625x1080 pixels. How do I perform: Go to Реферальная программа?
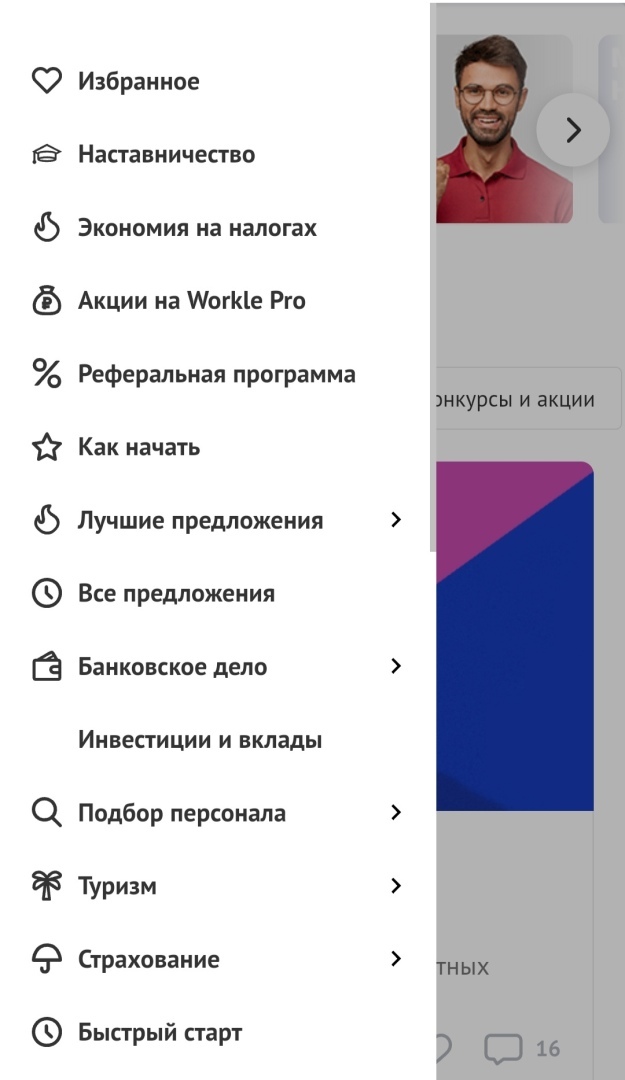click(216, 375)
